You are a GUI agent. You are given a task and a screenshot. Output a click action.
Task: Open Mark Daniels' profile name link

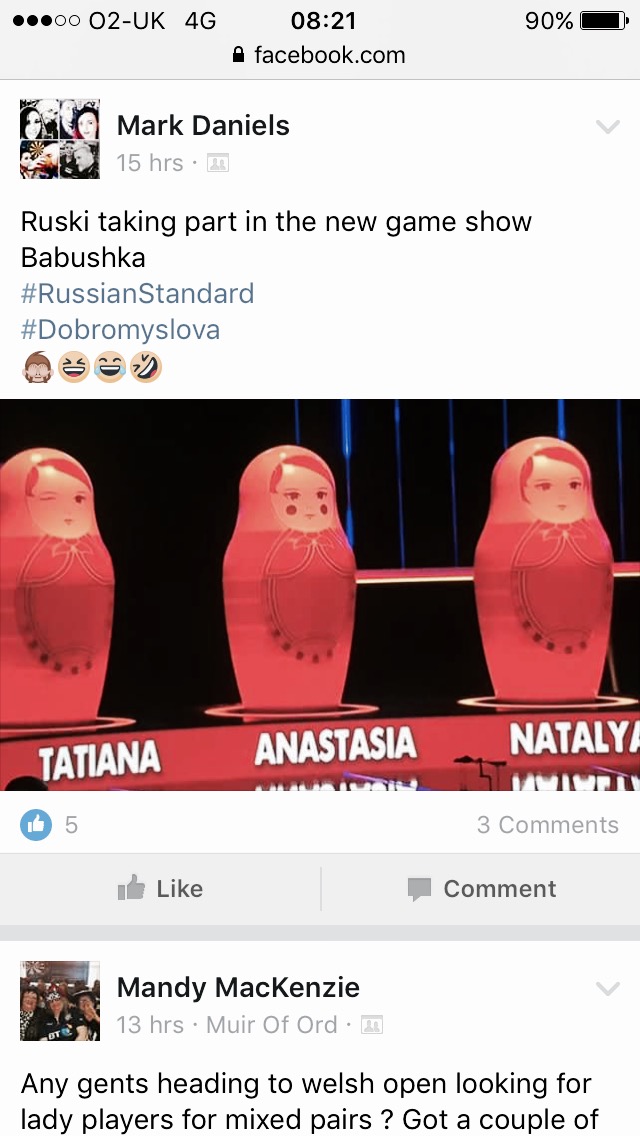click(x=203, y=125)
